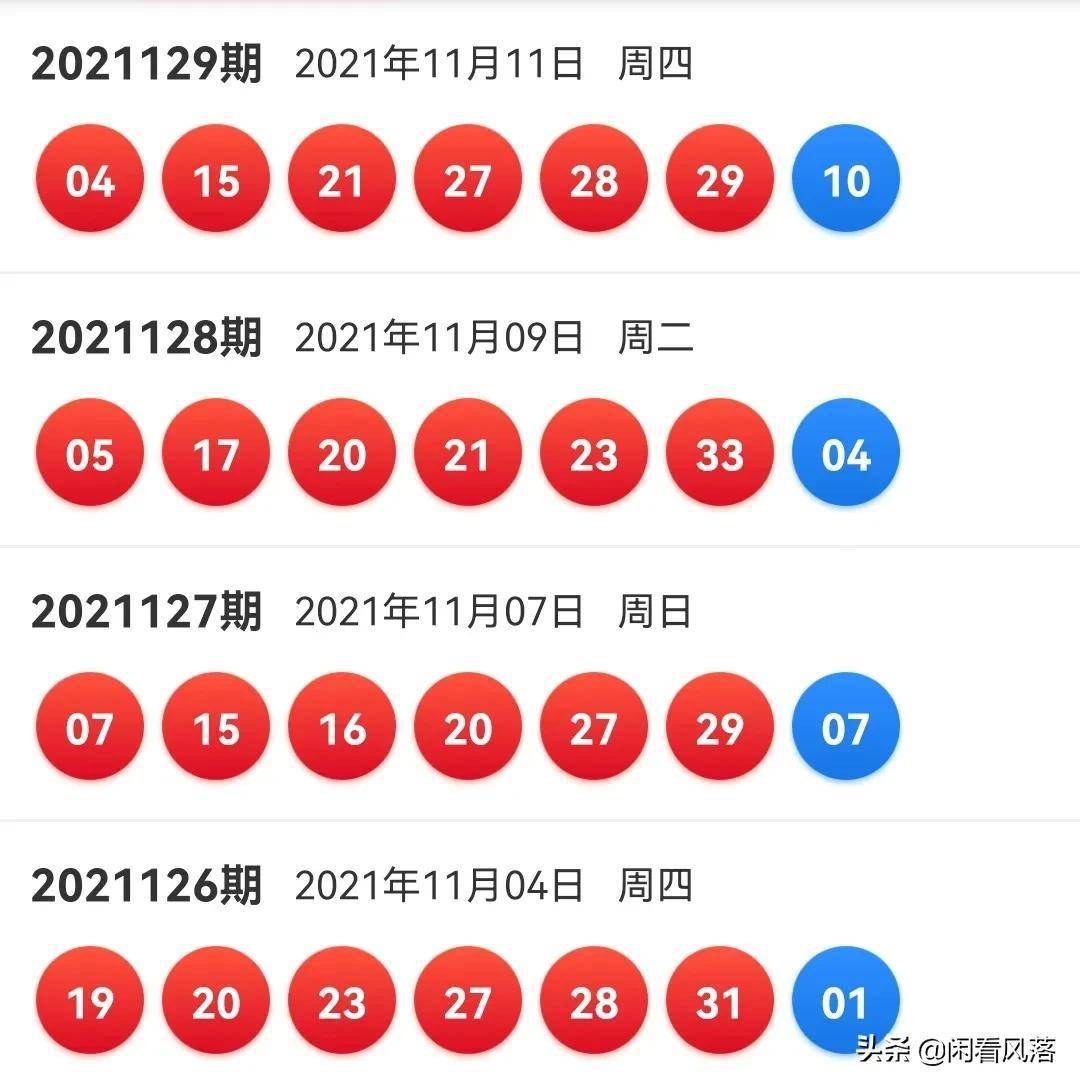Open draw 2021128 details
The width and height of the screenshot is (1080, 1088).
click(148, 336)
